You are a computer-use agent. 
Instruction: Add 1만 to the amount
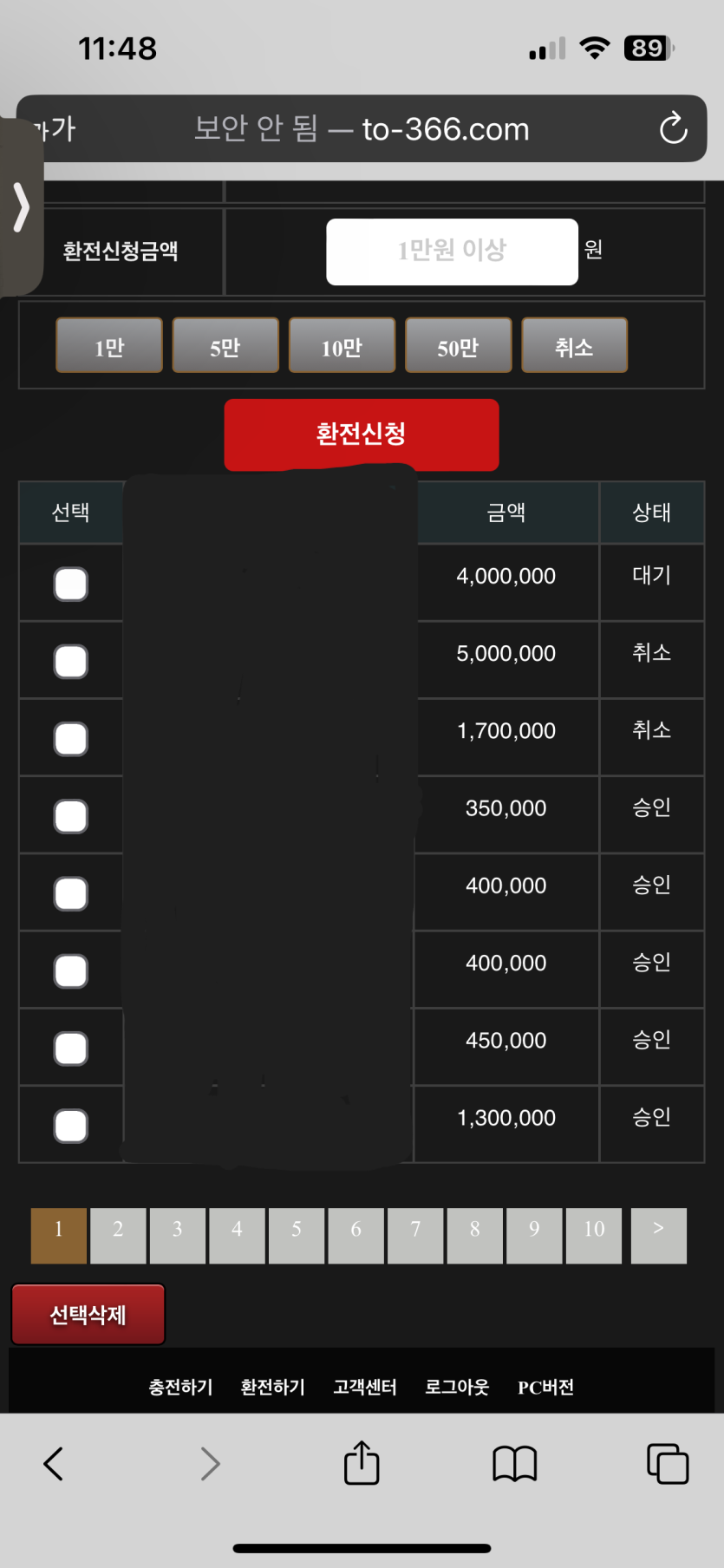click(x=109, y=346)
